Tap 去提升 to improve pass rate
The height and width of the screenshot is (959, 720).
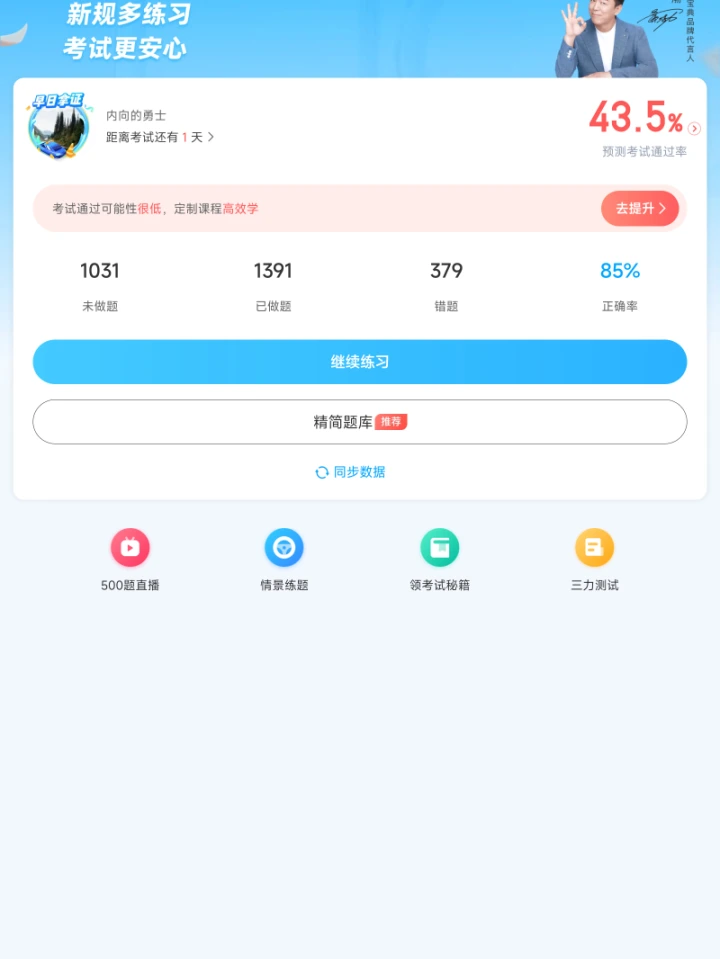tap(640, 208)
